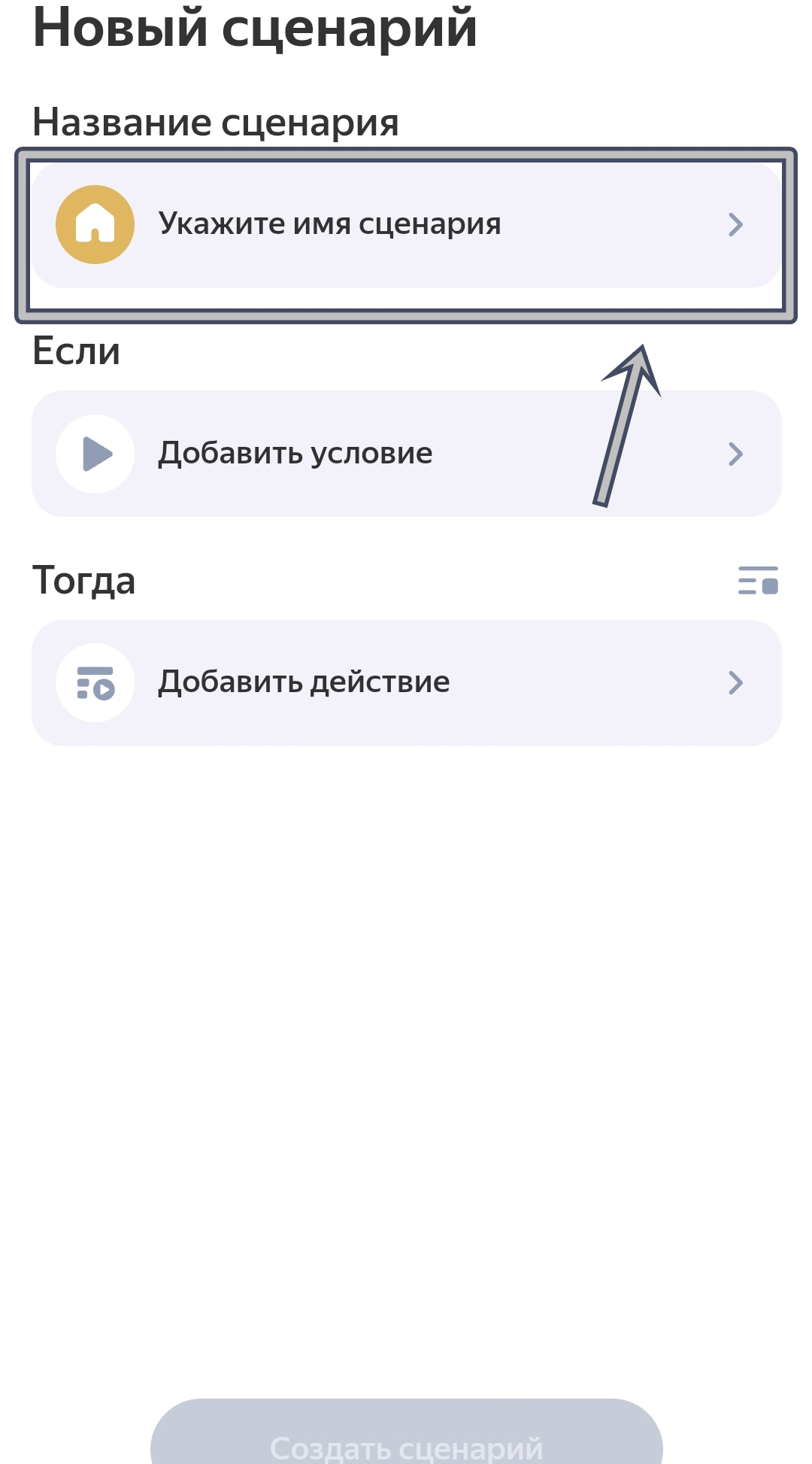Open "Добавить действие" to add an action

[406, 683]
